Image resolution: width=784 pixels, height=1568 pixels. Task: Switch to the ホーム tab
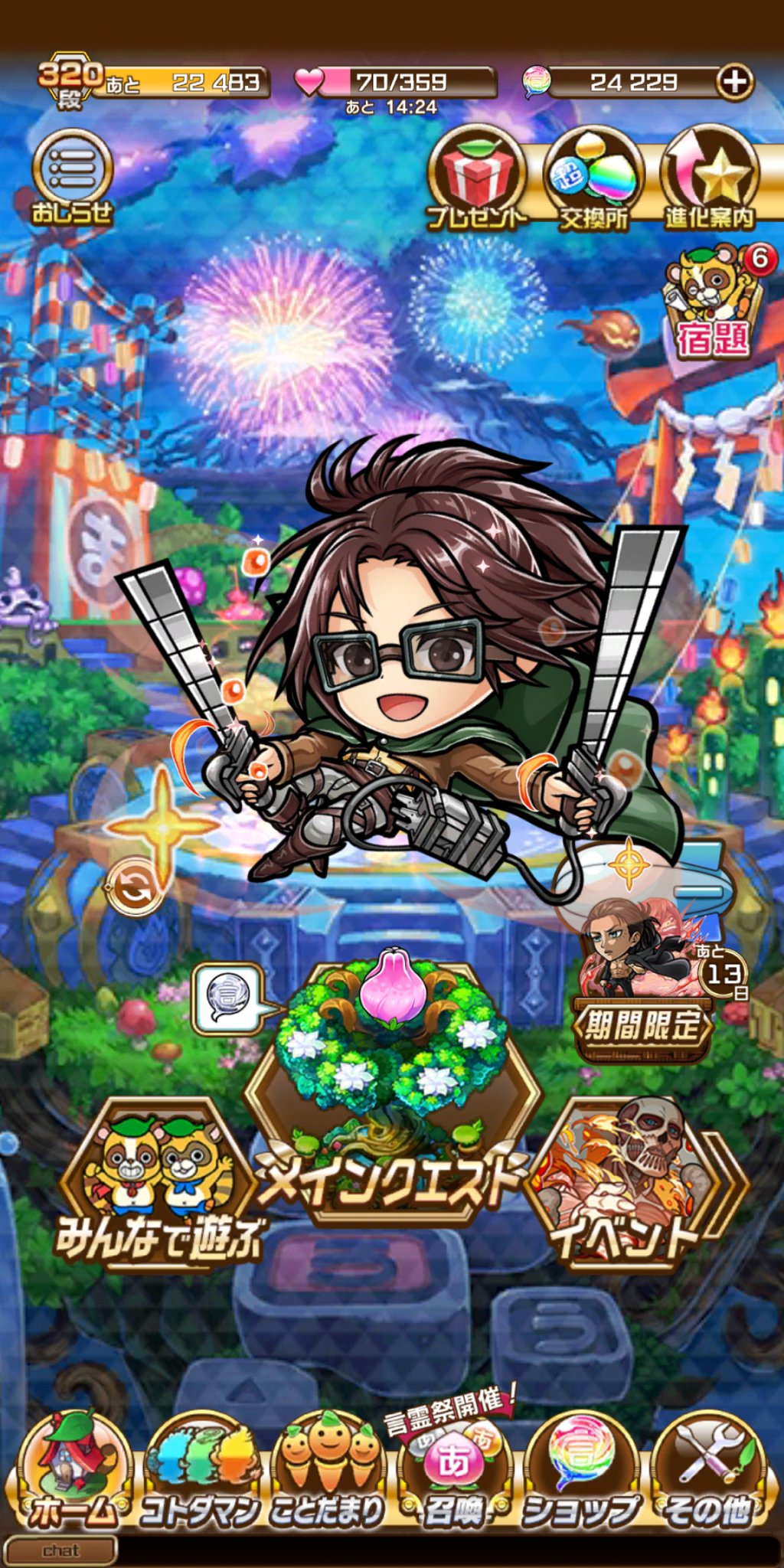point(73,1474)
